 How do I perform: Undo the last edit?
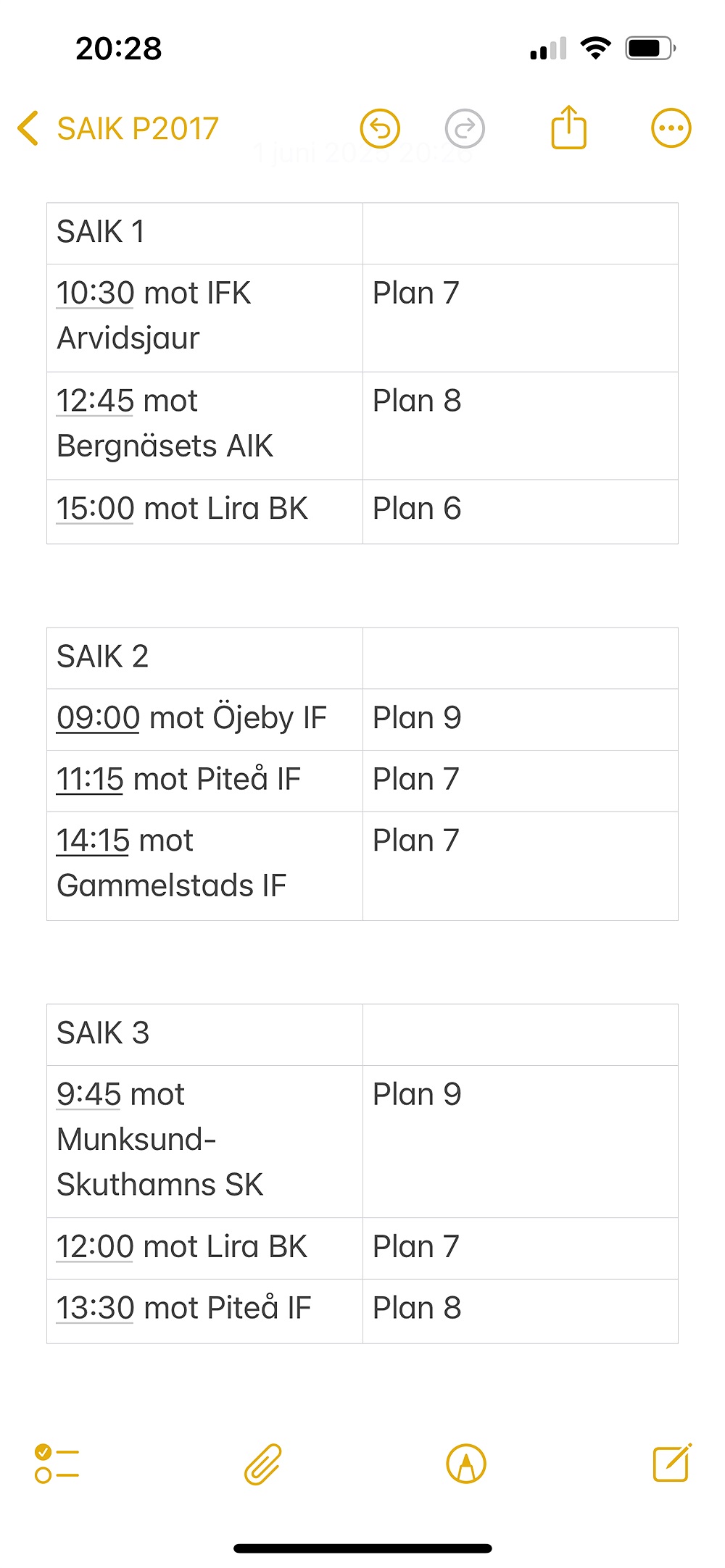380,129
